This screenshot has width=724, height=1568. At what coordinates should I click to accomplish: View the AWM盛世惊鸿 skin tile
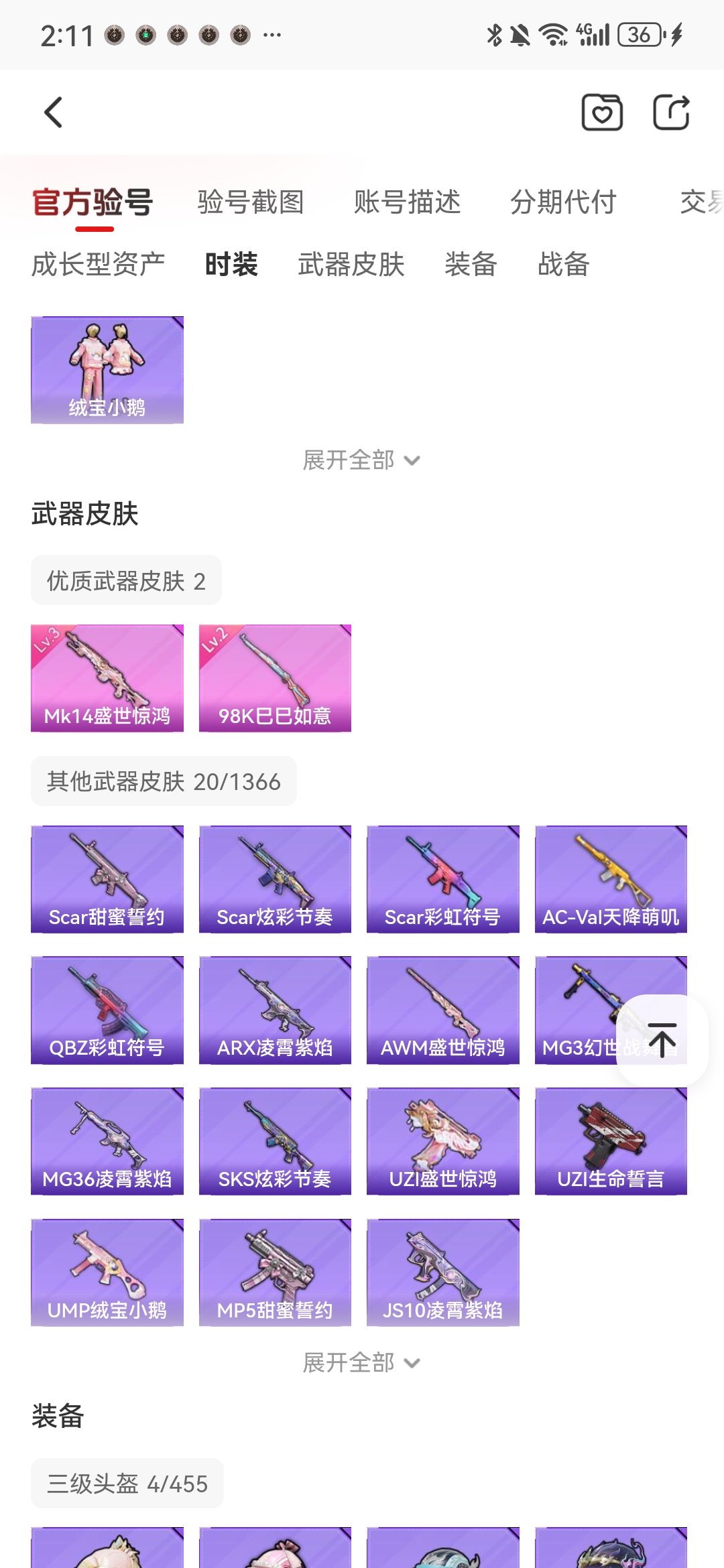[442, 1010]
